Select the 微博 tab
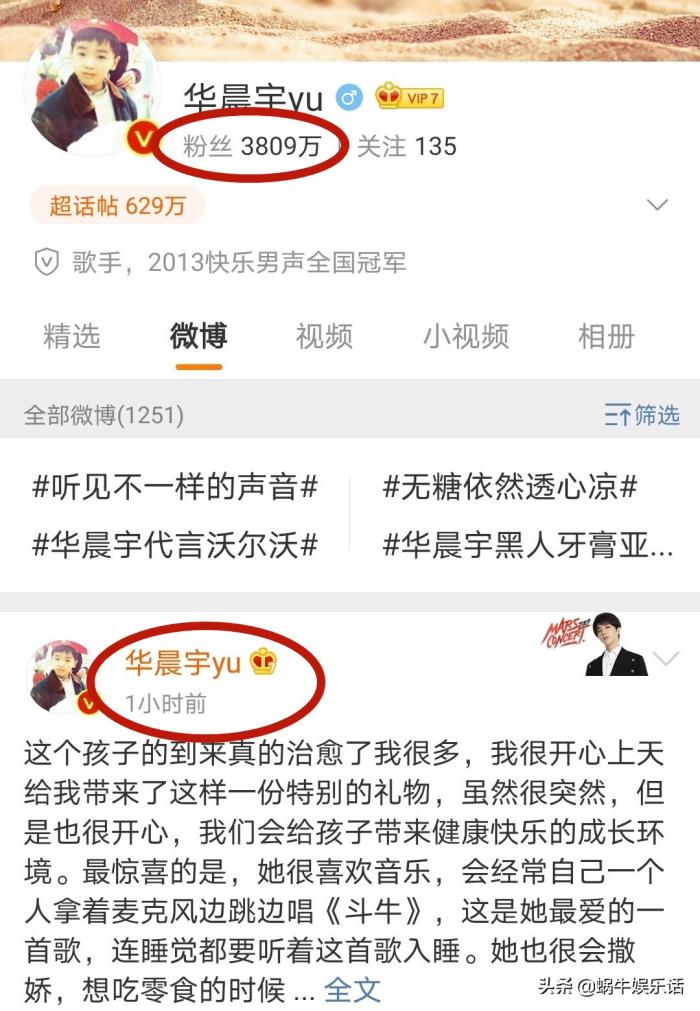The width and height of the screenshot is (700, 1011). click(198, 336)
